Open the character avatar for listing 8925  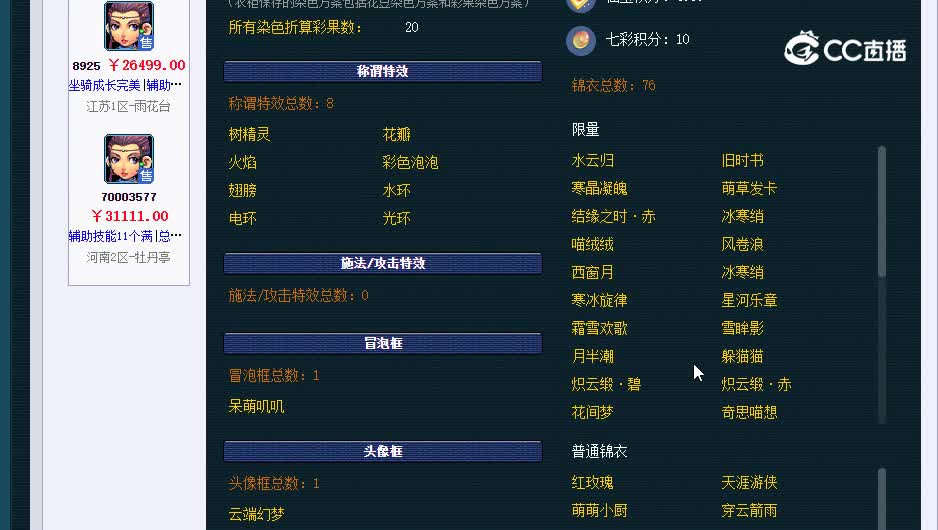pos(129,27)
